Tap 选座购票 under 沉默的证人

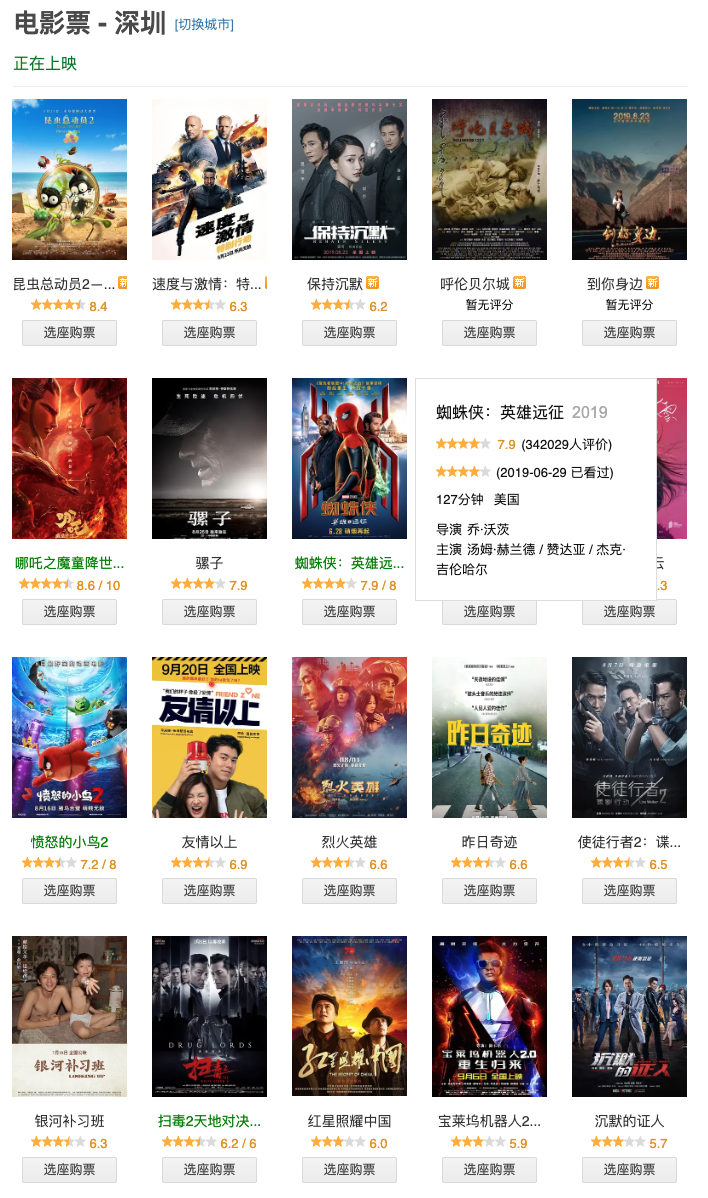pyautogui.click(x=629, y=1170)
